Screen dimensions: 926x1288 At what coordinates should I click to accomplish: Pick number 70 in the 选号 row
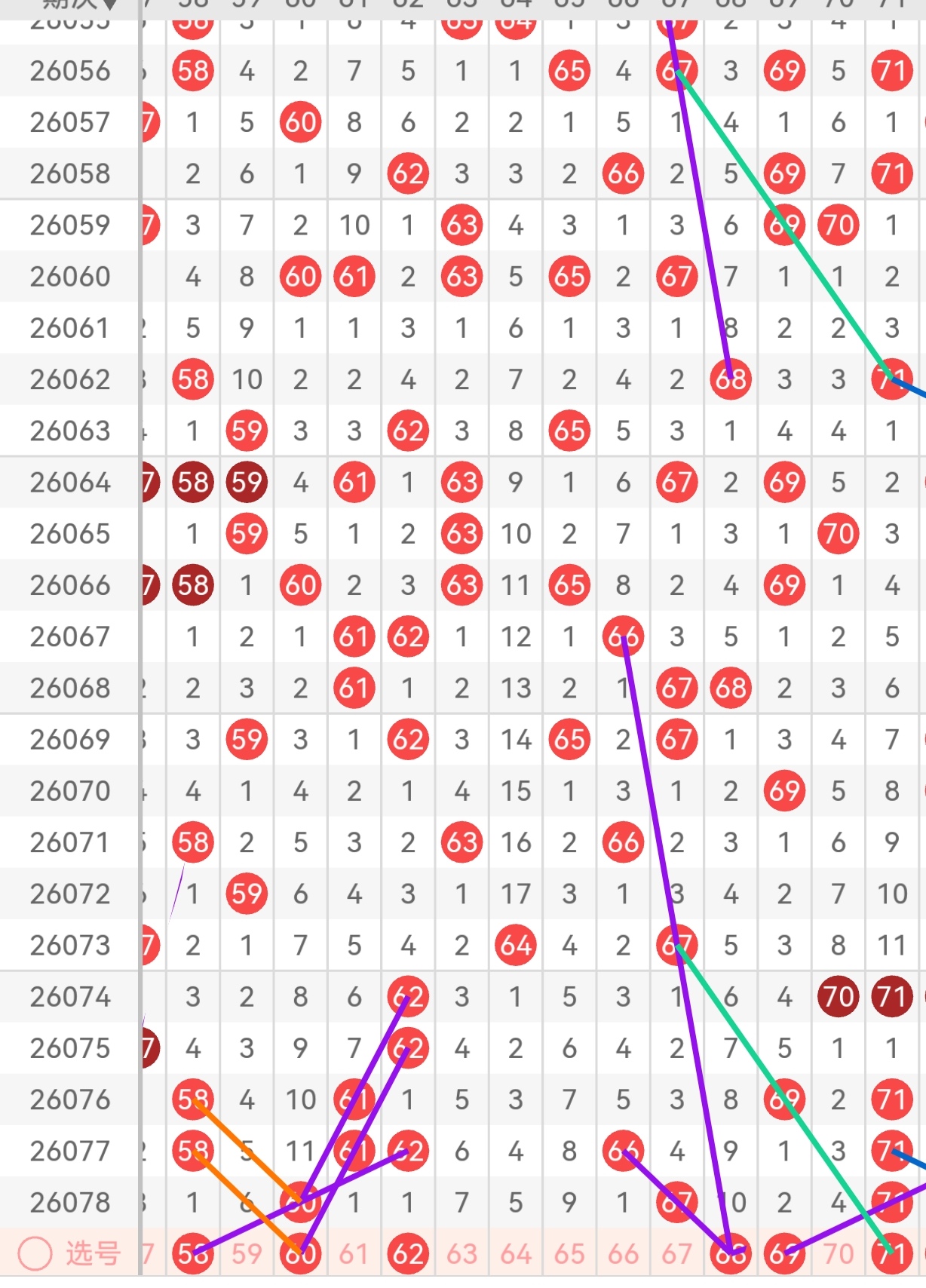838,1253
